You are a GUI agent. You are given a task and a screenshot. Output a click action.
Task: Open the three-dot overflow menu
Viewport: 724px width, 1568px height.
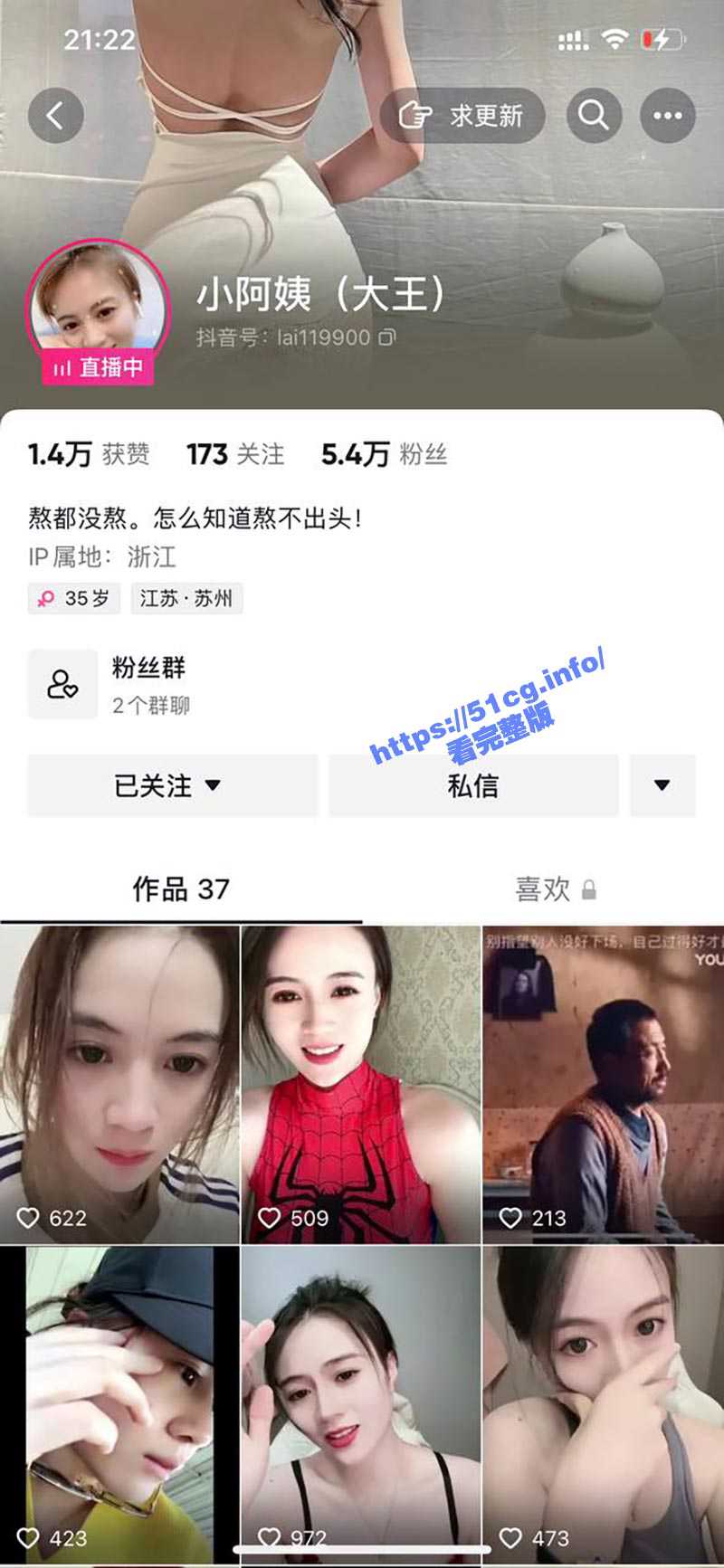pyautogui.click(x=667, y=116)
